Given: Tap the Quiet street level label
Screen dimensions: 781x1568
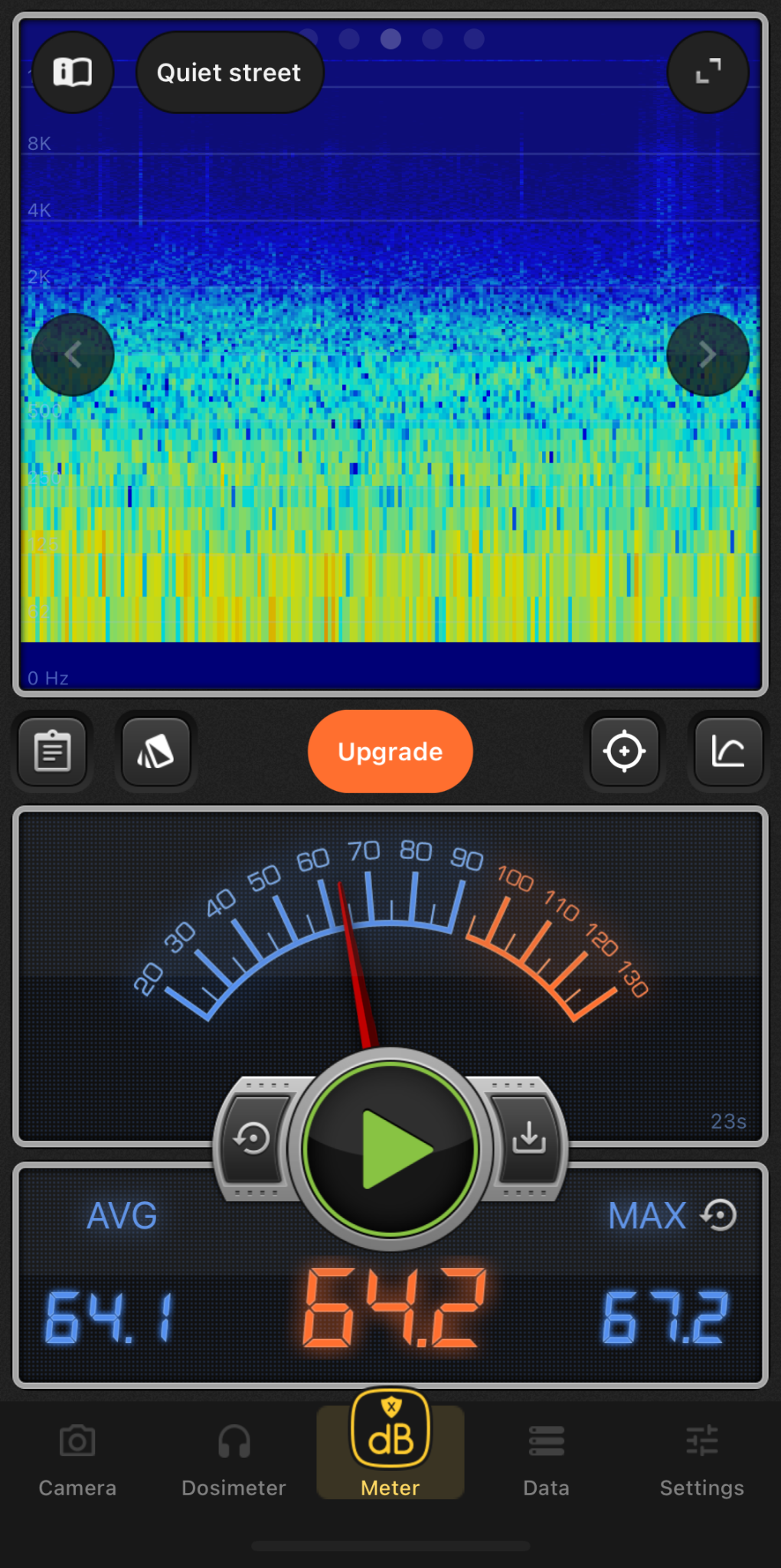Looking at the screenshot, I should coord(229,73).
